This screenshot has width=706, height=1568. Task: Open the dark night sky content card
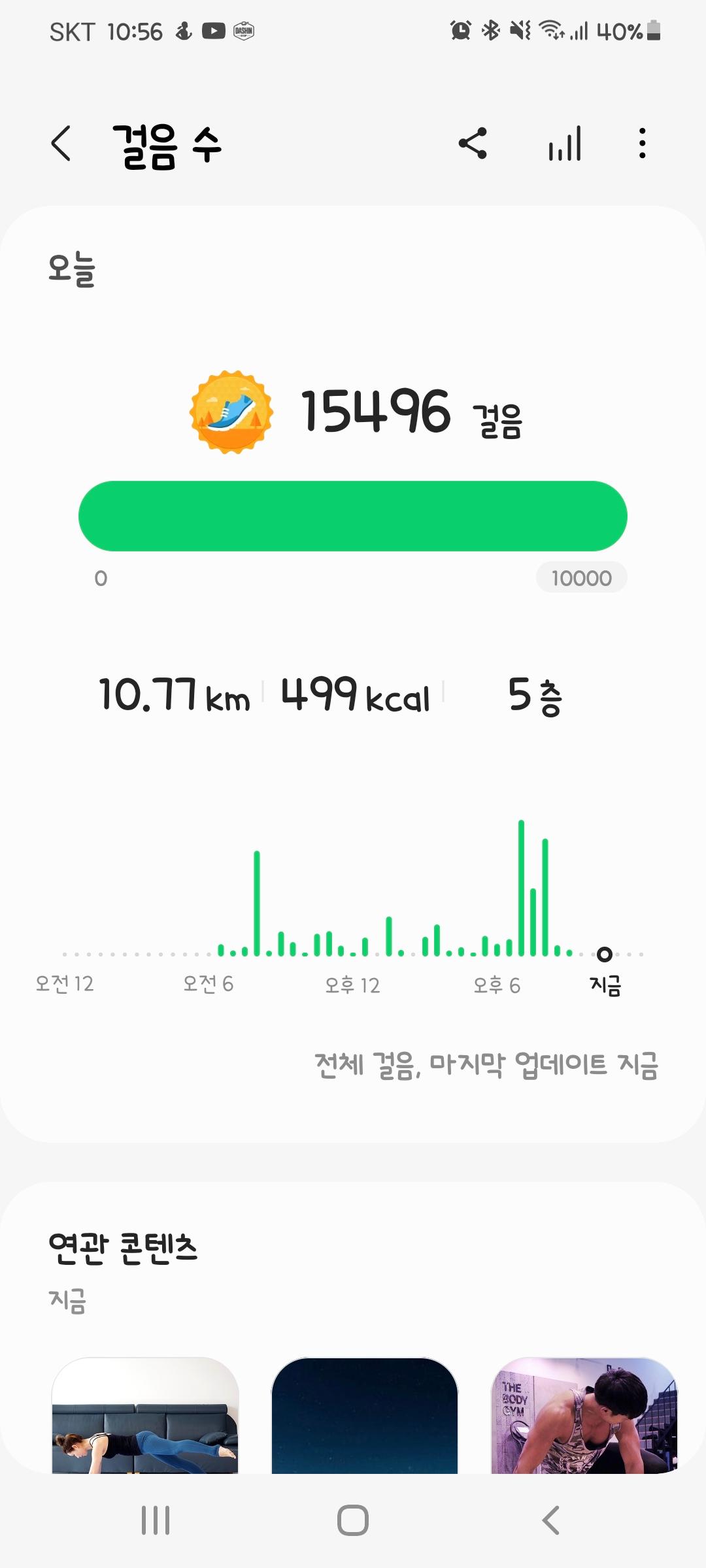pyautogui.click(x=365, y=1416)
